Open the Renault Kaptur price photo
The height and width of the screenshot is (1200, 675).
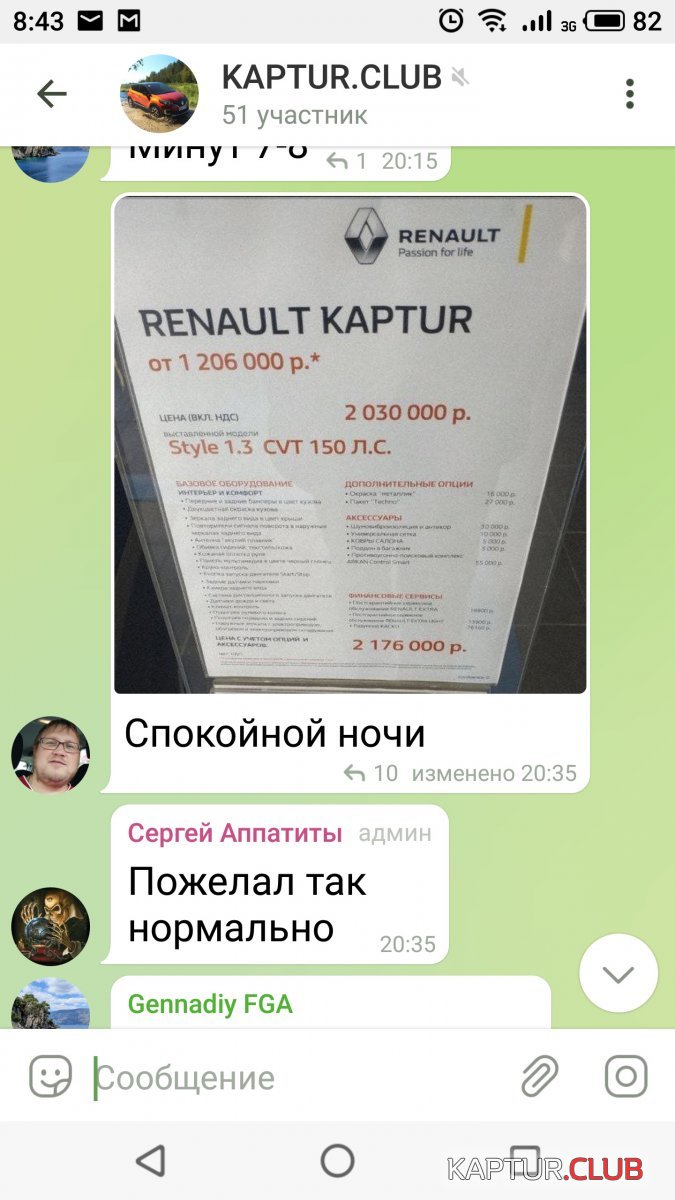(x=349, y=444)
